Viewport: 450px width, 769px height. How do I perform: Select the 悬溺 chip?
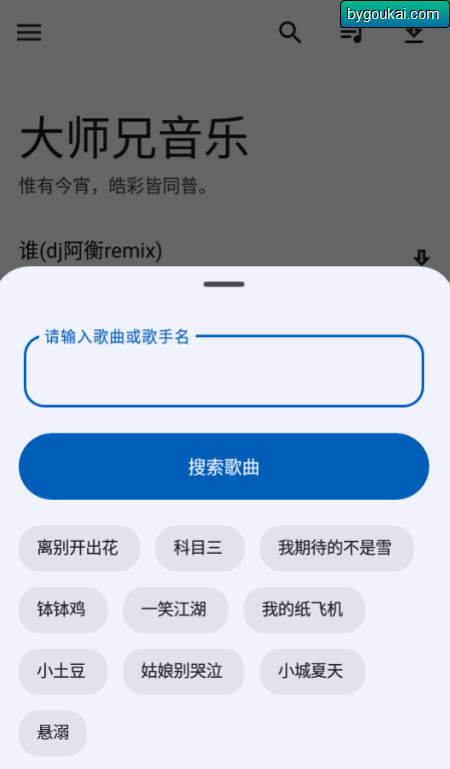click(x=53, y=733)
